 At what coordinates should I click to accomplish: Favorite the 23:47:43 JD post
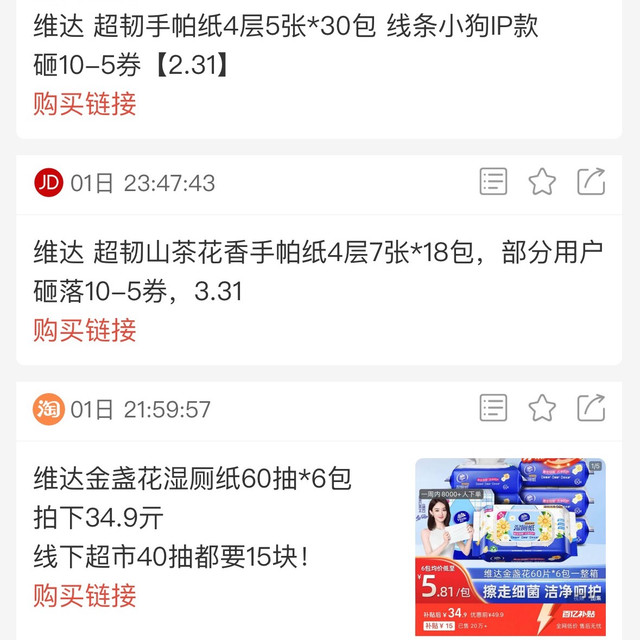click(542, 182)
